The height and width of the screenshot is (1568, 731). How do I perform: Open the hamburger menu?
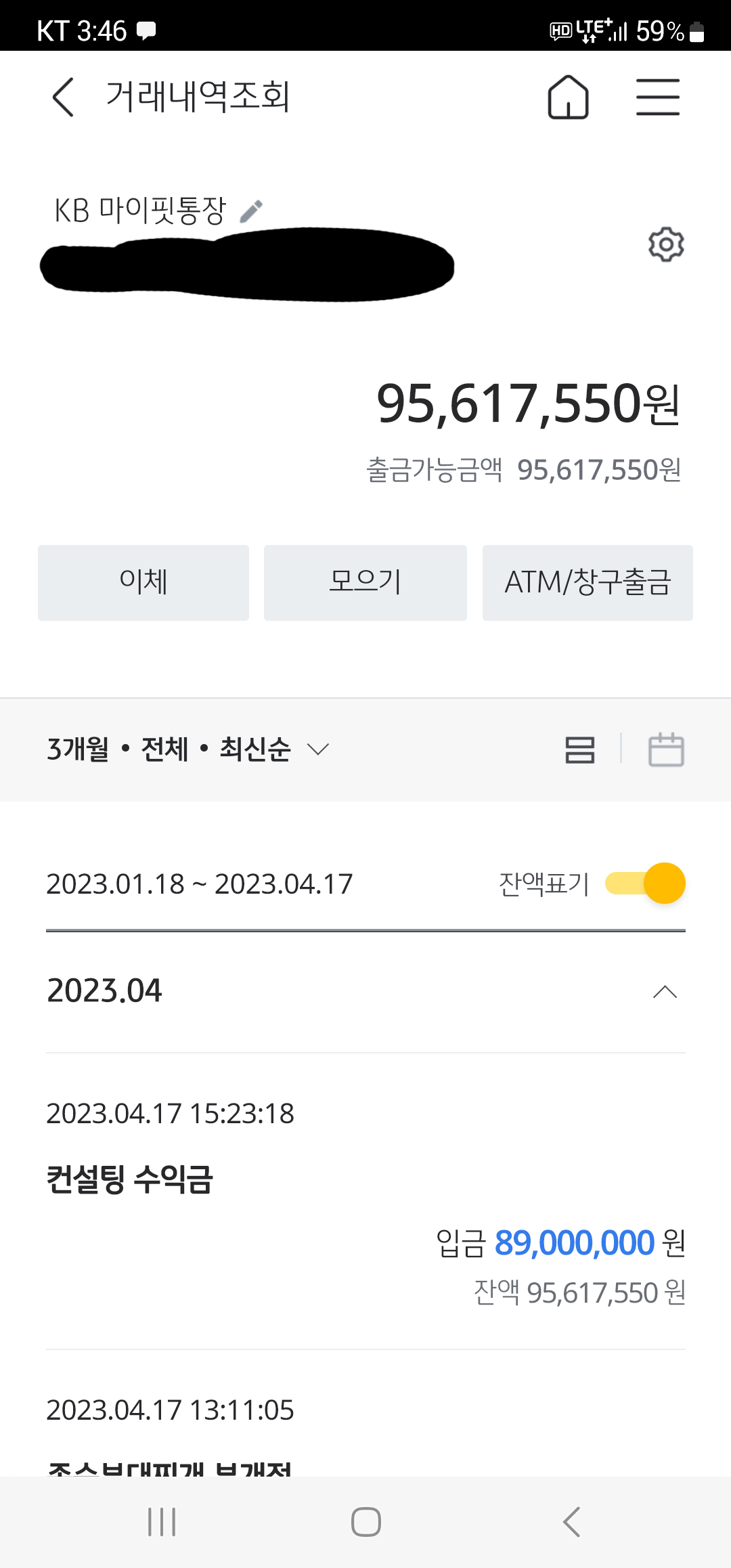658,97
